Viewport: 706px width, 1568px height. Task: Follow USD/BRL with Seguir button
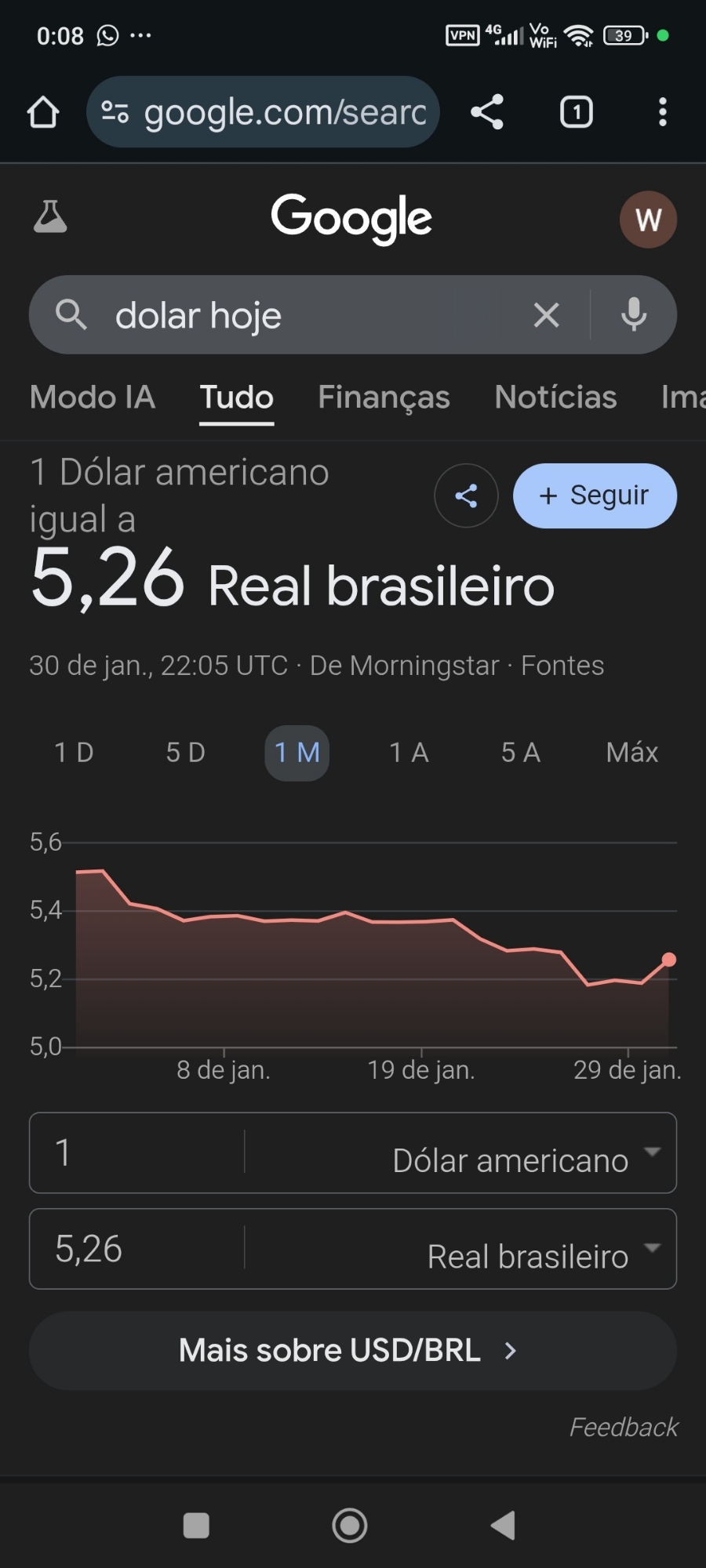click(595, 495)
